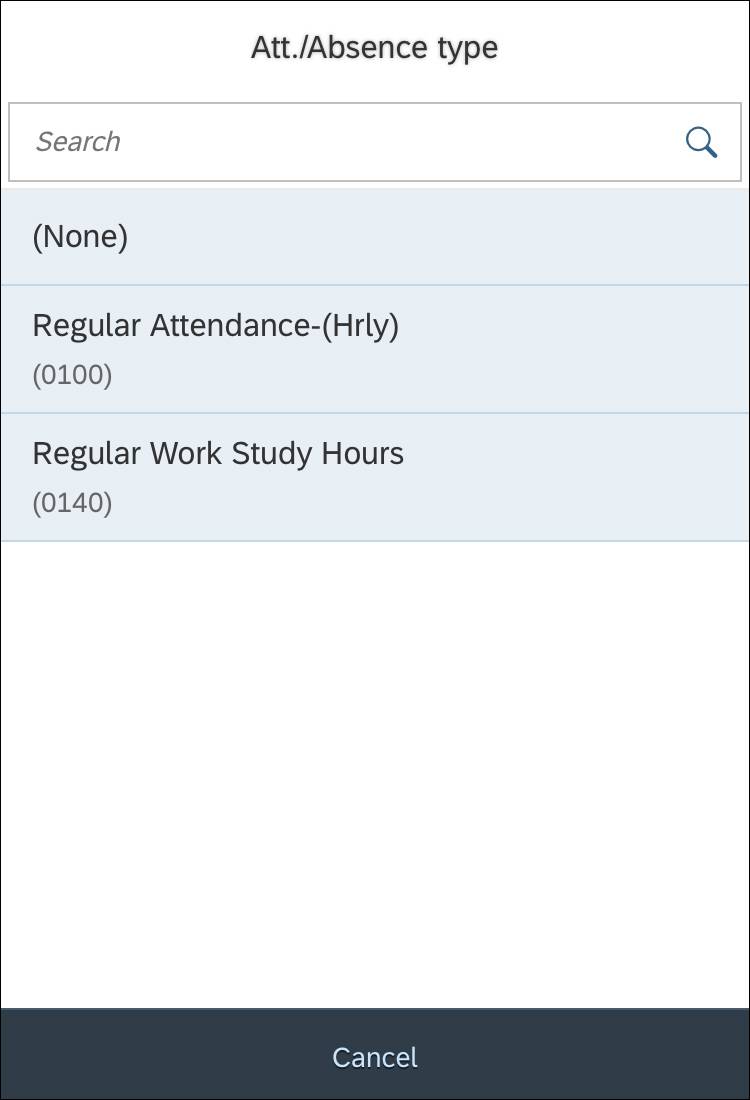The width and height of the screenshot is (750, 1100).
Task: Click the Cancel button at the bottom
Action: pyautogui.click(x=375, y=1056)
